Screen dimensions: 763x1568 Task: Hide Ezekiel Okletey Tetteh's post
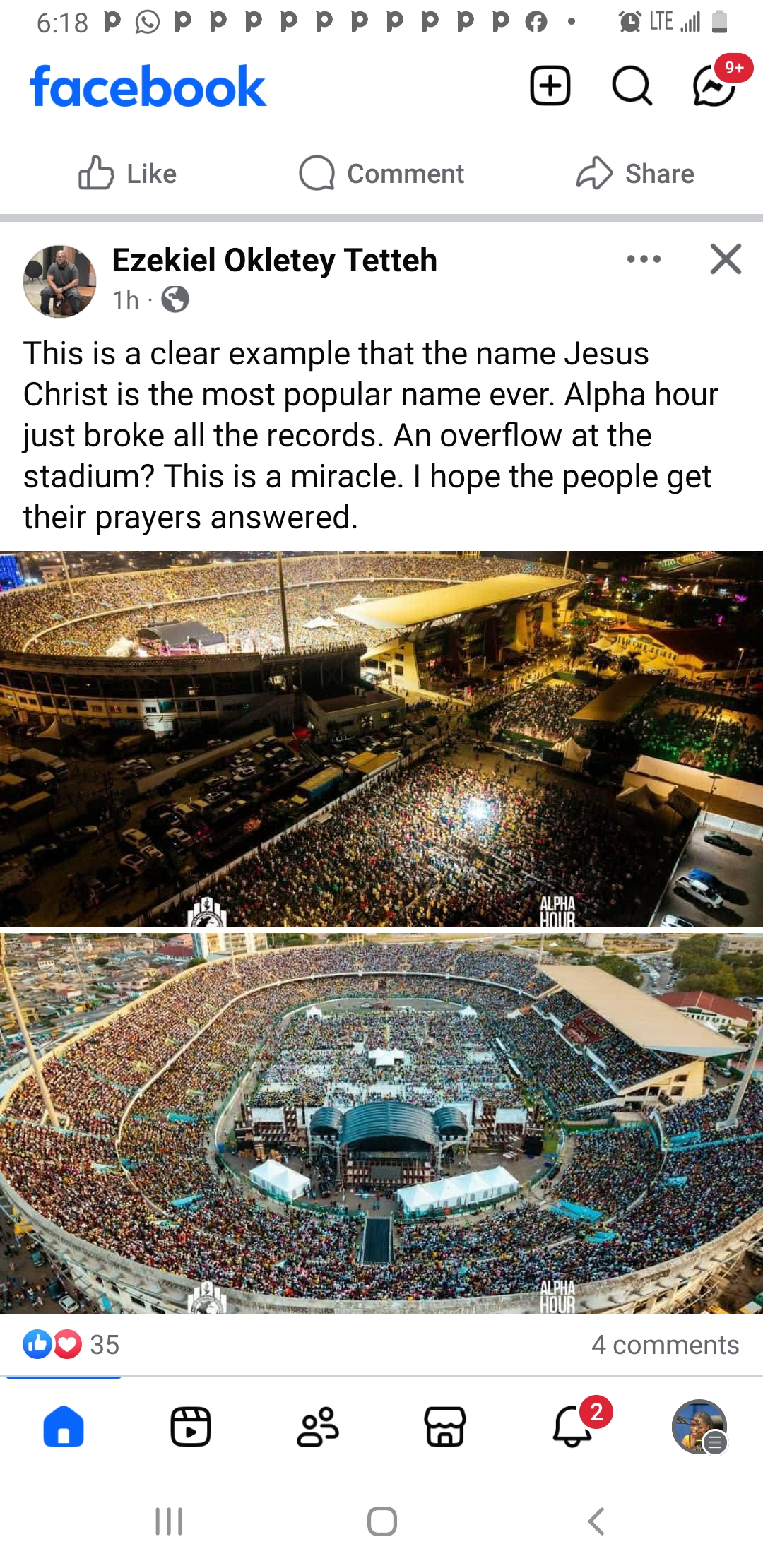(x=726, y=259)
